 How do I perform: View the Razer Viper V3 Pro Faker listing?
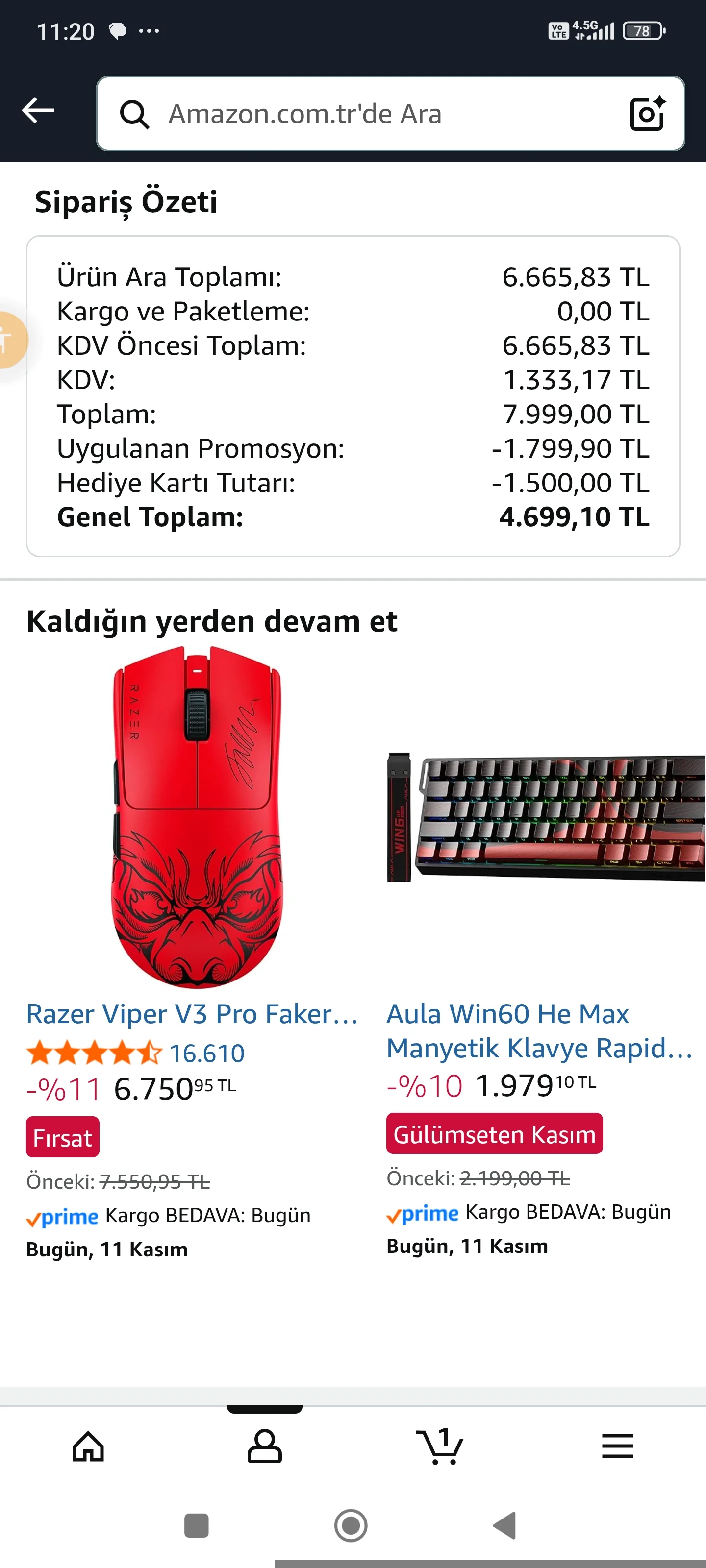coord(192,1014)
